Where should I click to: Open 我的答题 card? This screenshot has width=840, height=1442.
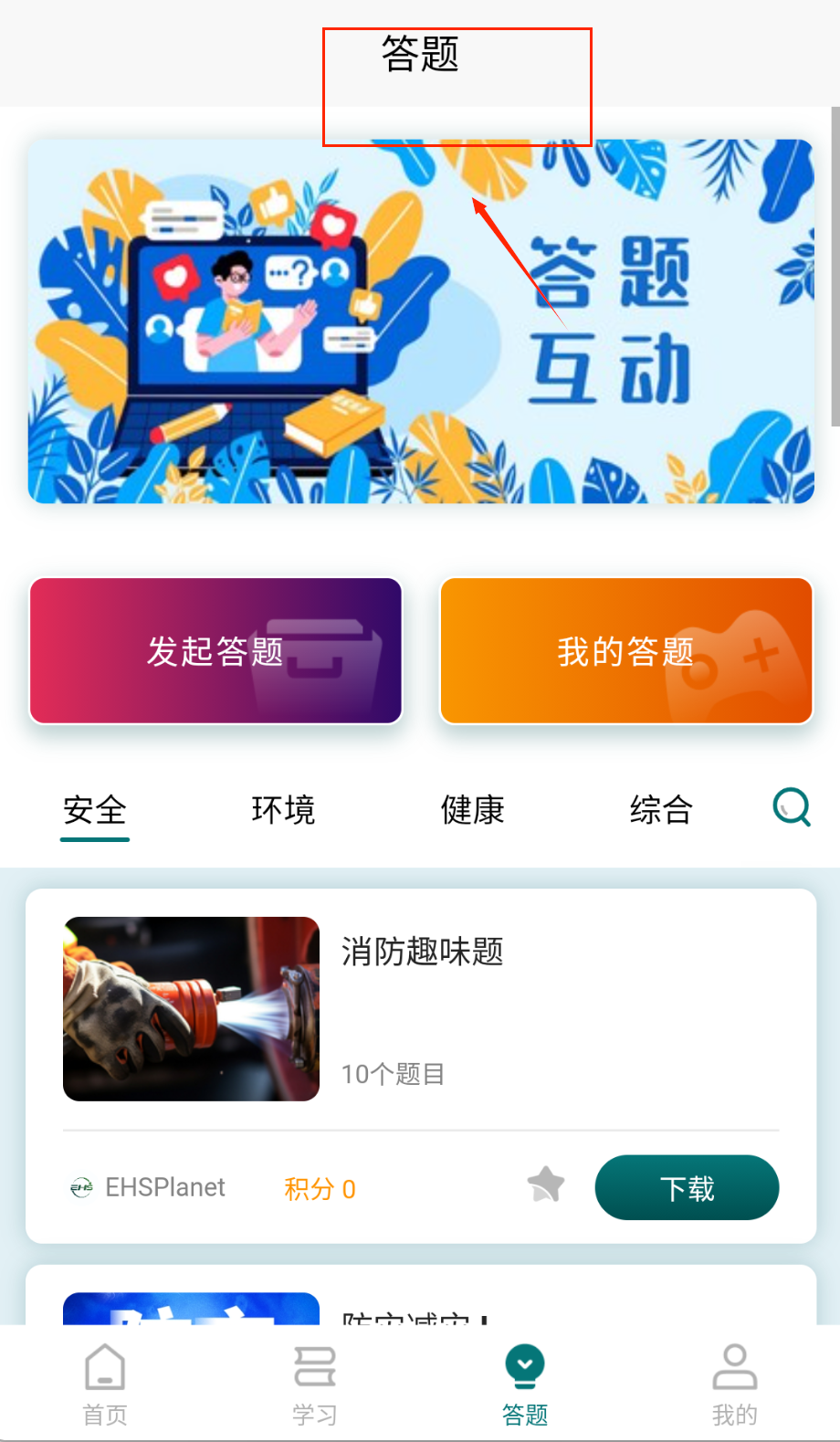(626, 651)
